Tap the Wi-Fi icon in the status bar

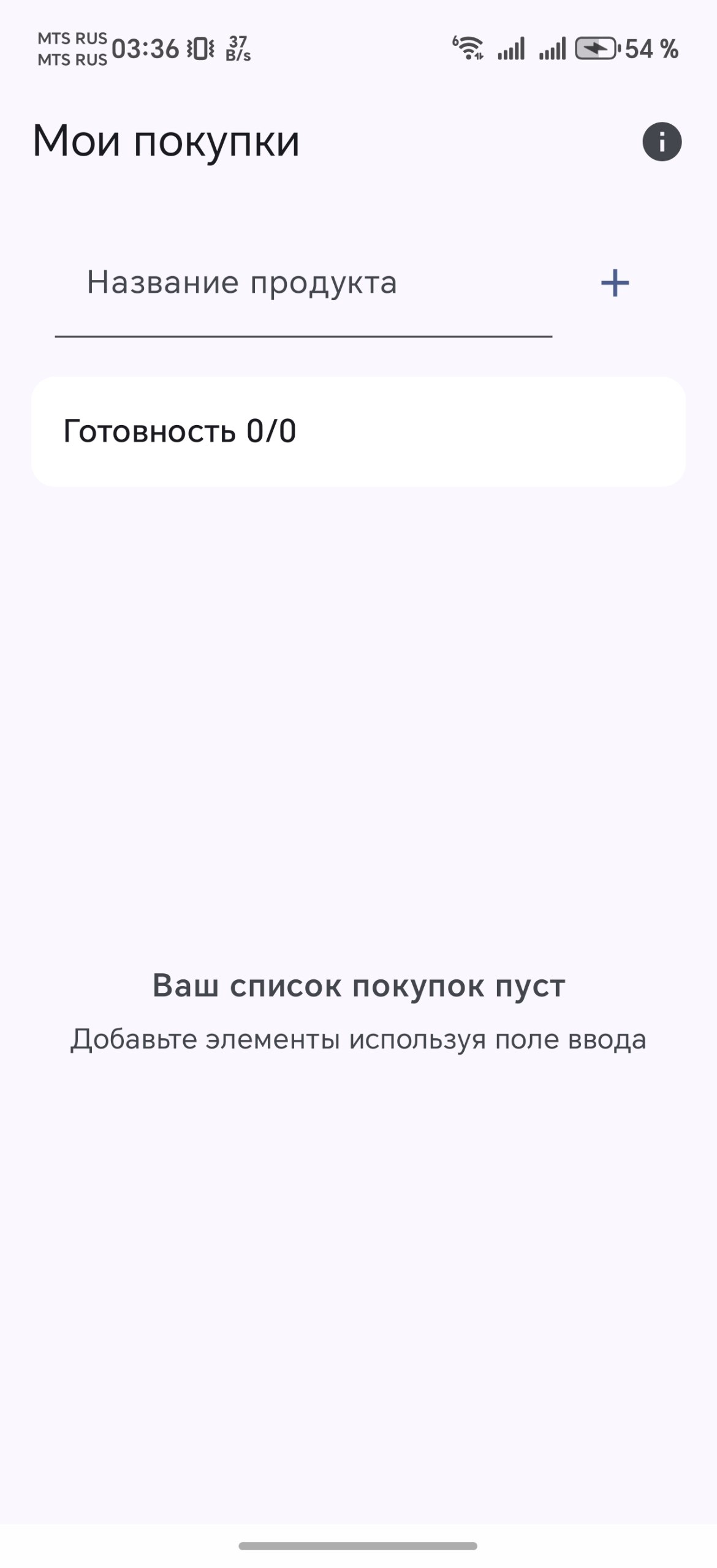[x=469, y=49]
